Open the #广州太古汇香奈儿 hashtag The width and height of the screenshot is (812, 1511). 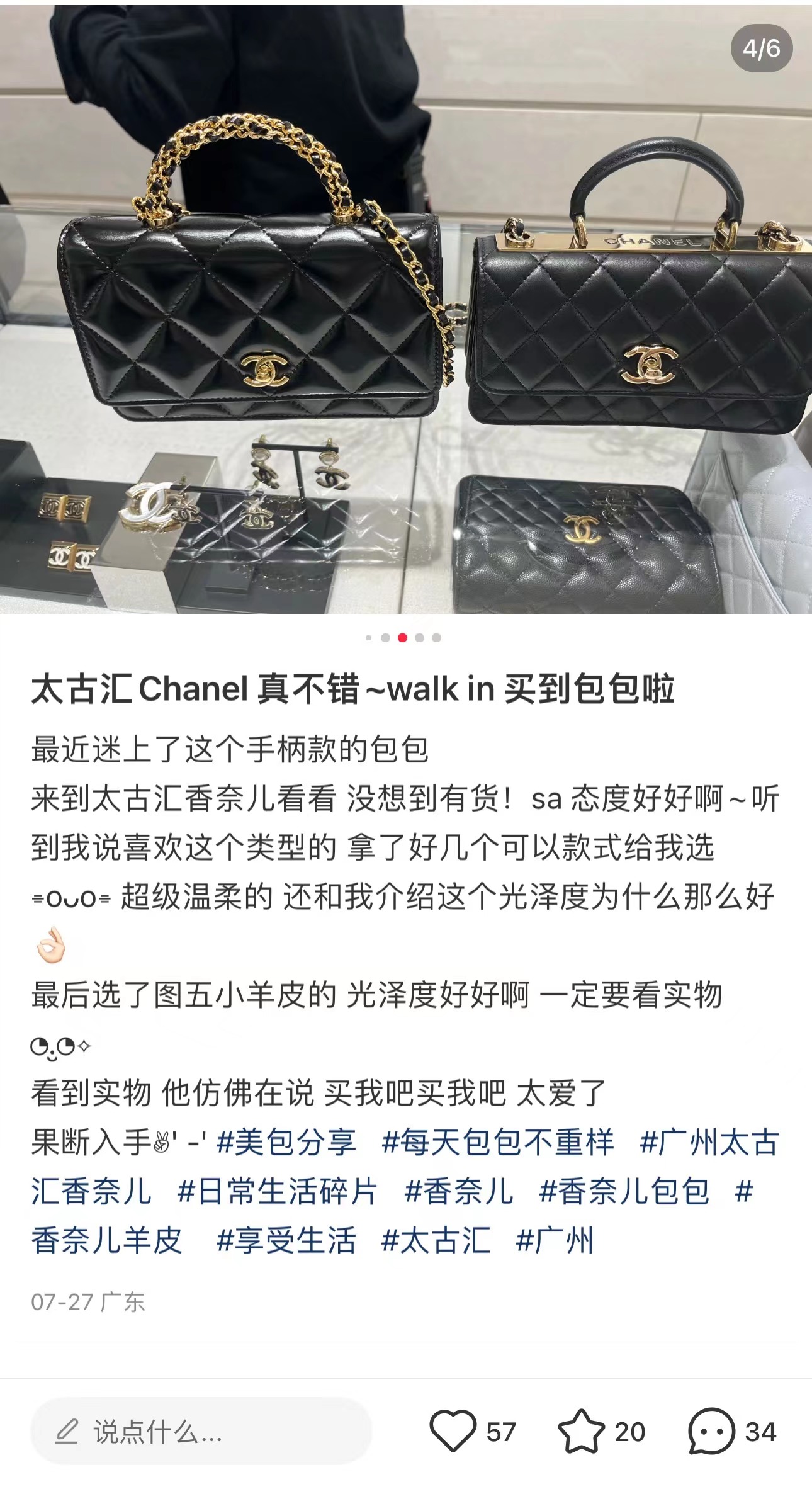(x=709, y=1143)
